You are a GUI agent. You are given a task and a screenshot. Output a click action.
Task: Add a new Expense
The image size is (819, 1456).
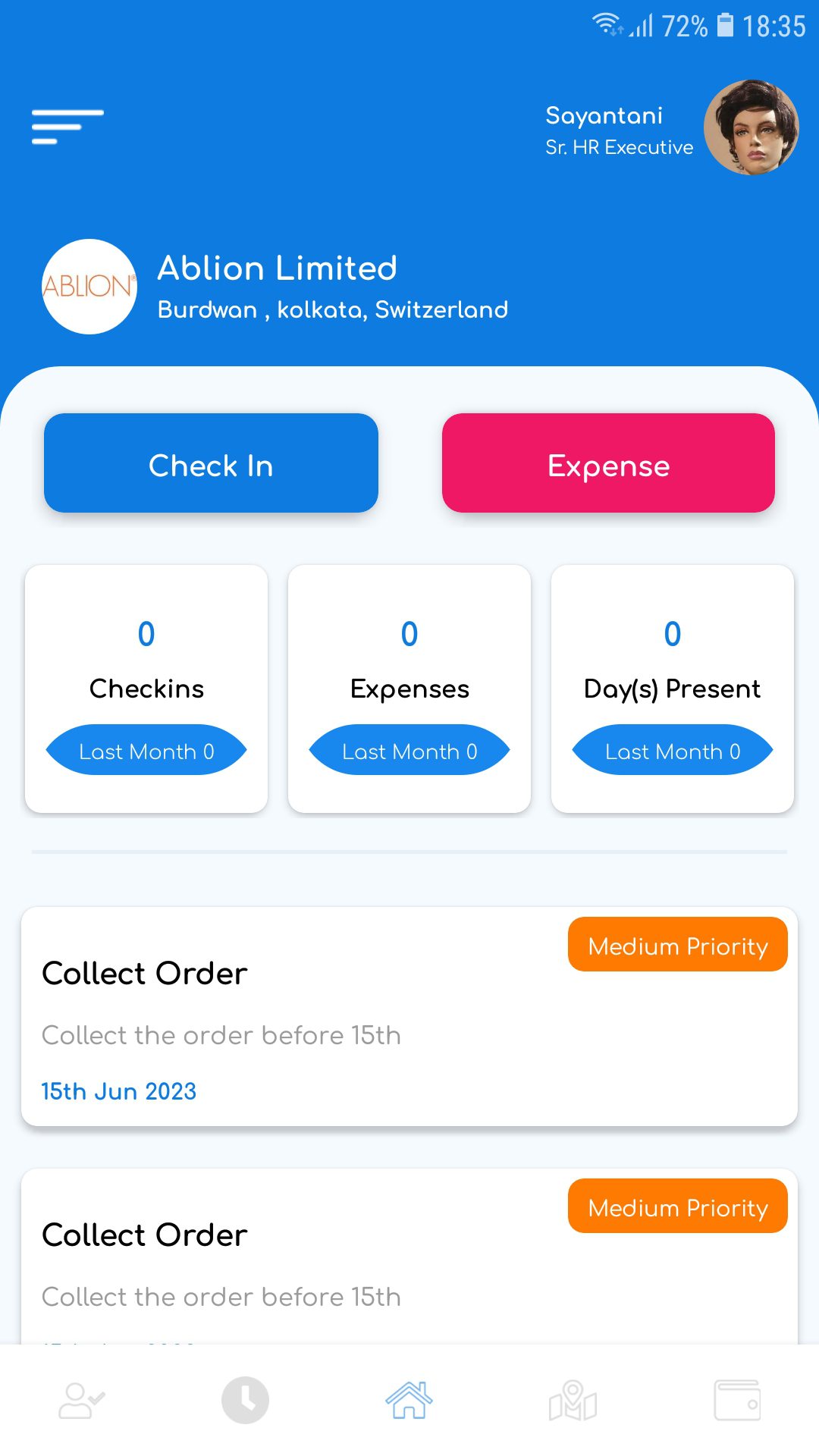[608, 463]
